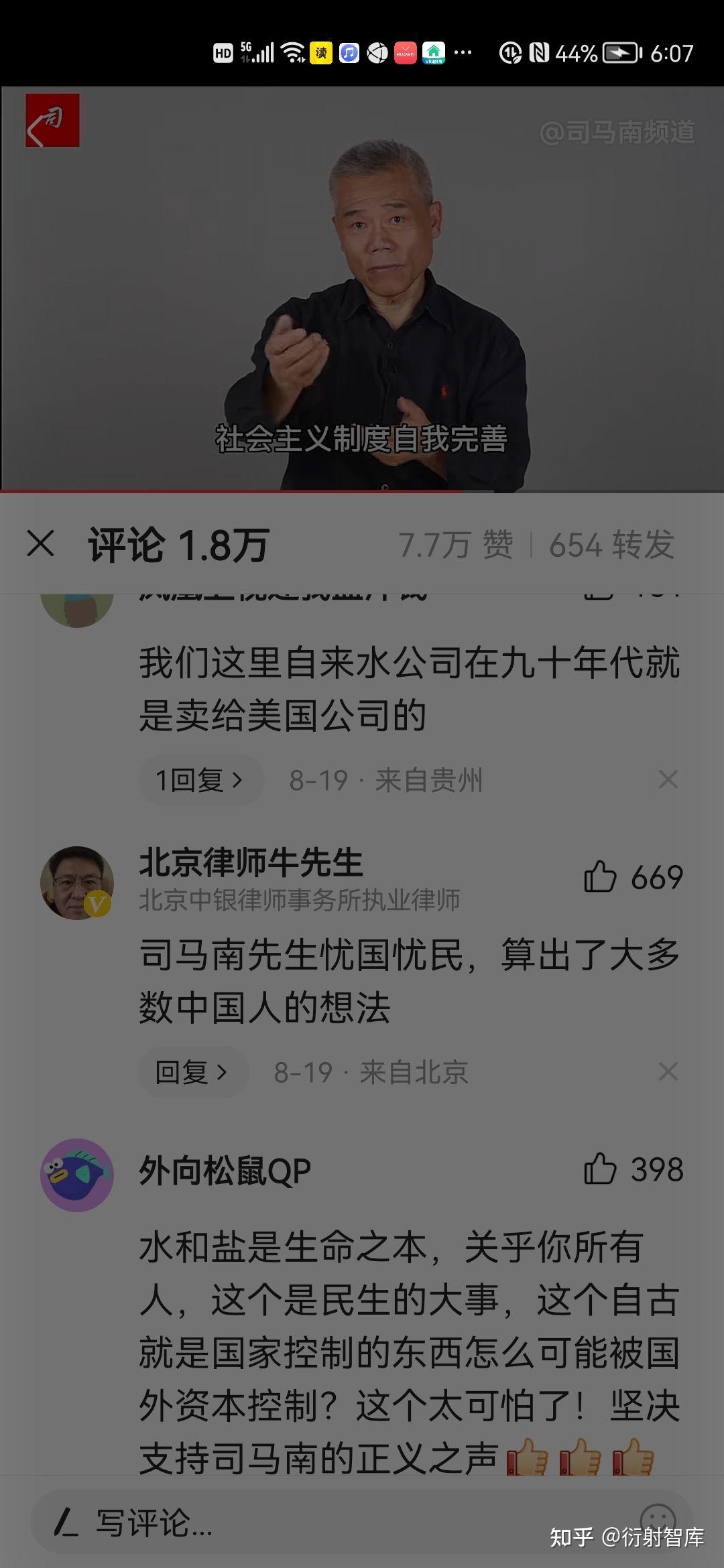Like the comment by 外向松鼠QP
Screen dimensions: 724x1568
(600, 1170)
